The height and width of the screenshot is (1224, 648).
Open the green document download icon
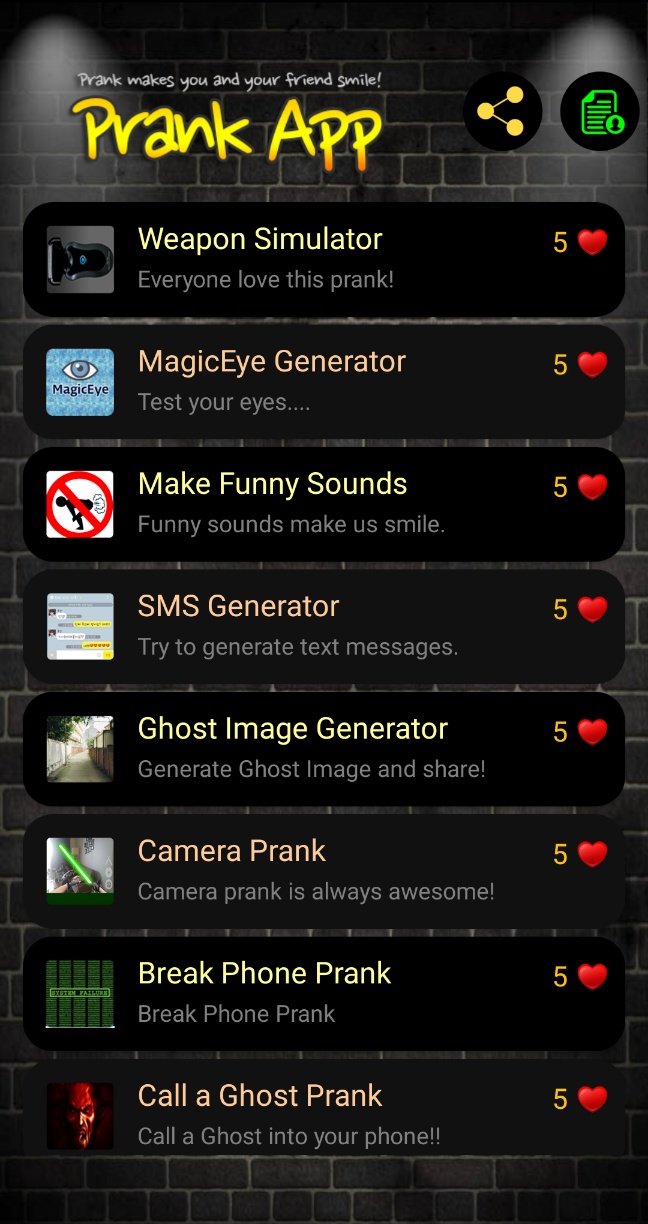pos(599,111)
